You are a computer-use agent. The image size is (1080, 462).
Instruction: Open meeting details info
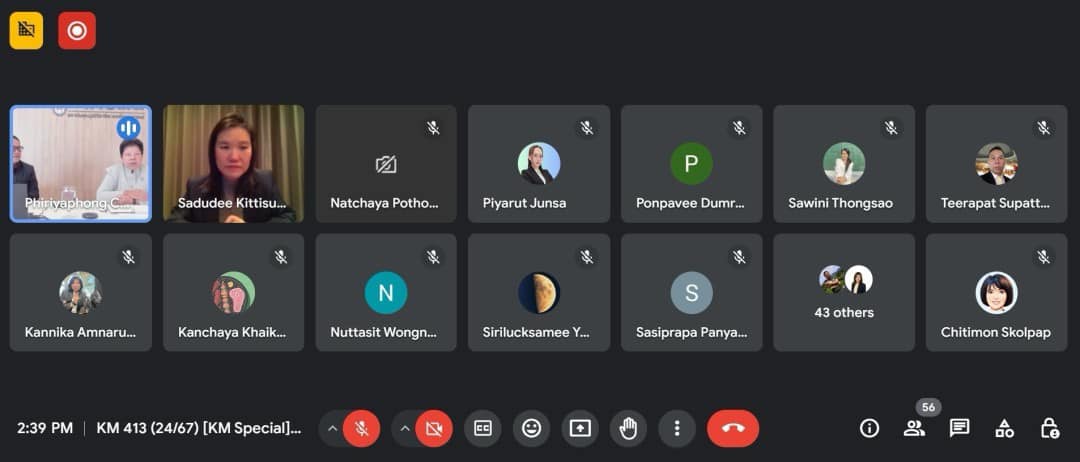click(869, 428)
